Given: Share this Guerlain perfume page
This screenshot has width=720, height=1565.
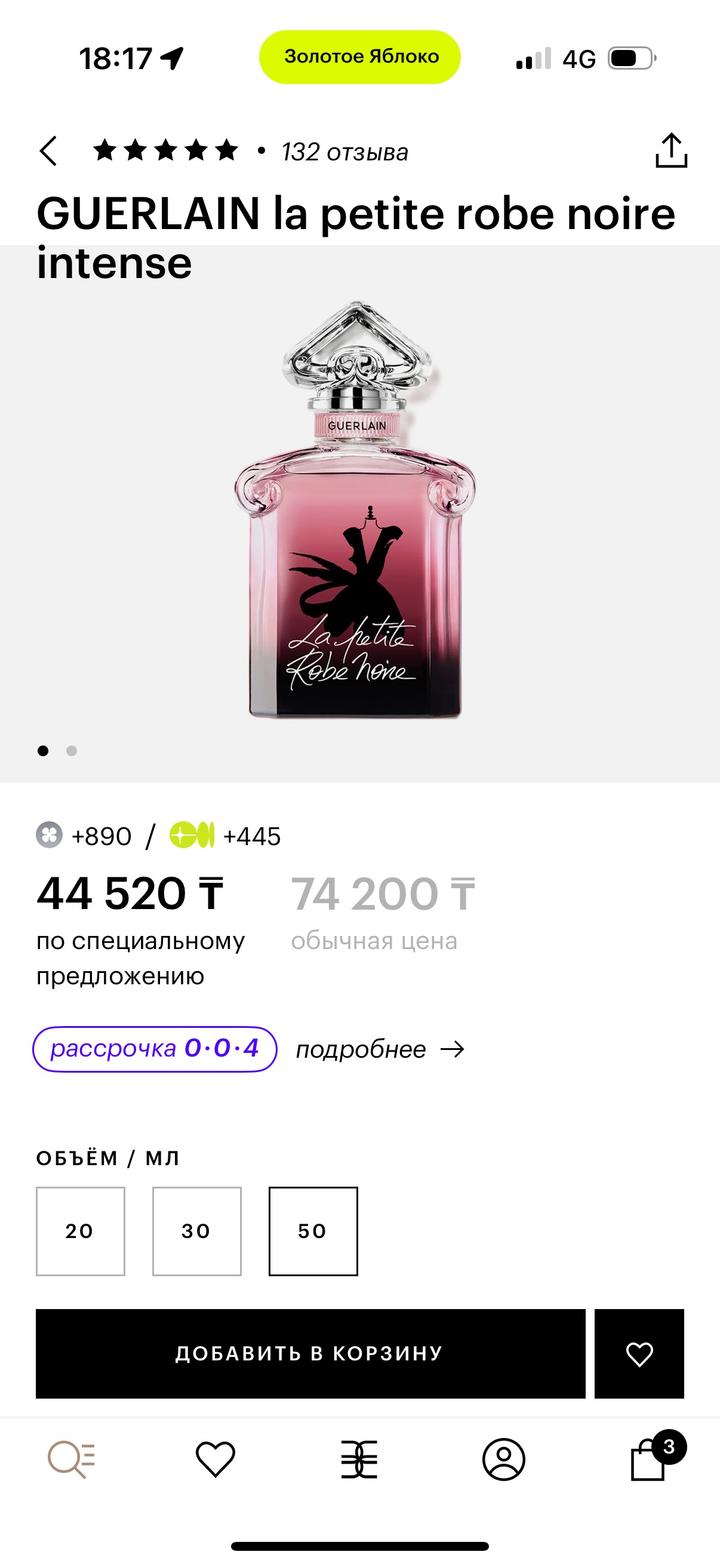Looking at the screenshot, I should click(x=671, y=151).
